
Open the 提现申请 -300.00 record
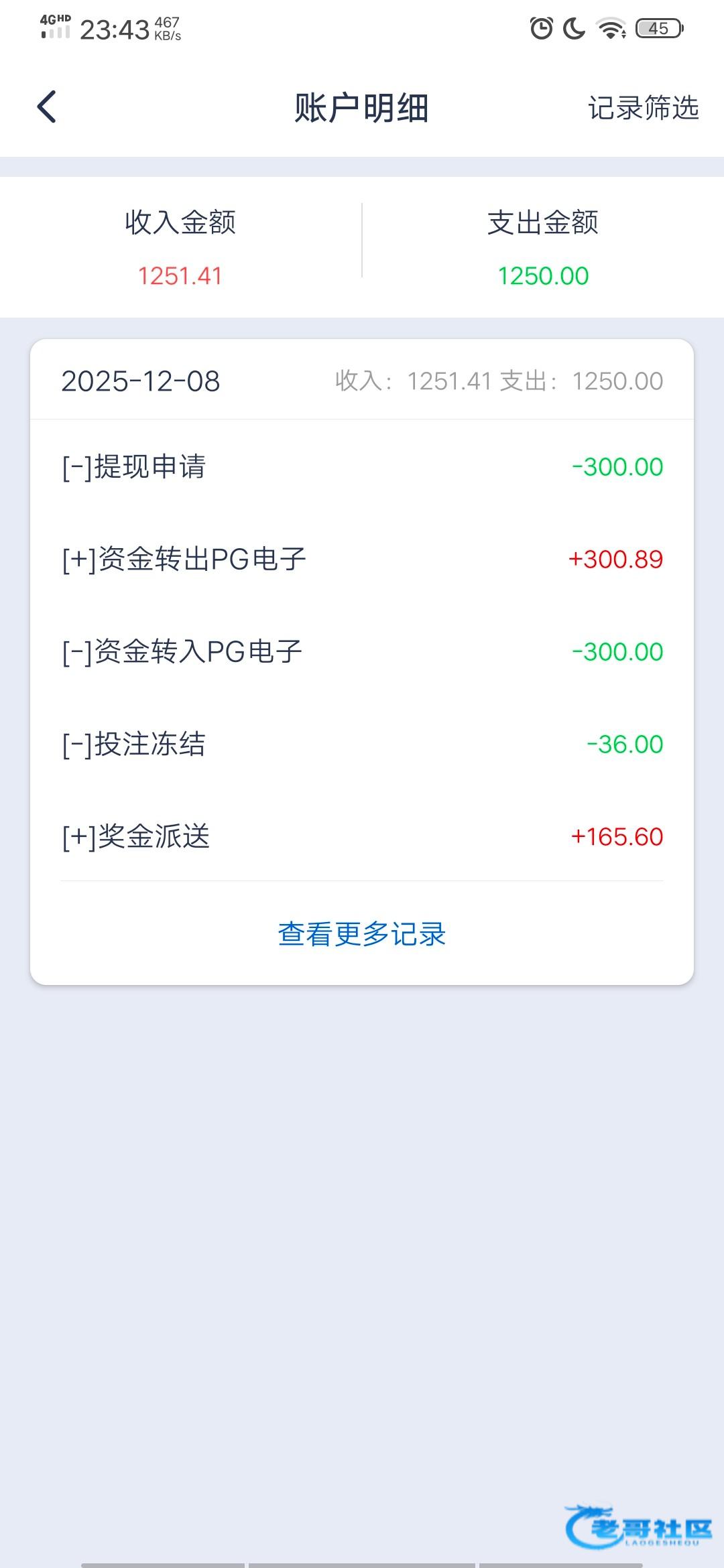click(x=362, y=466)
